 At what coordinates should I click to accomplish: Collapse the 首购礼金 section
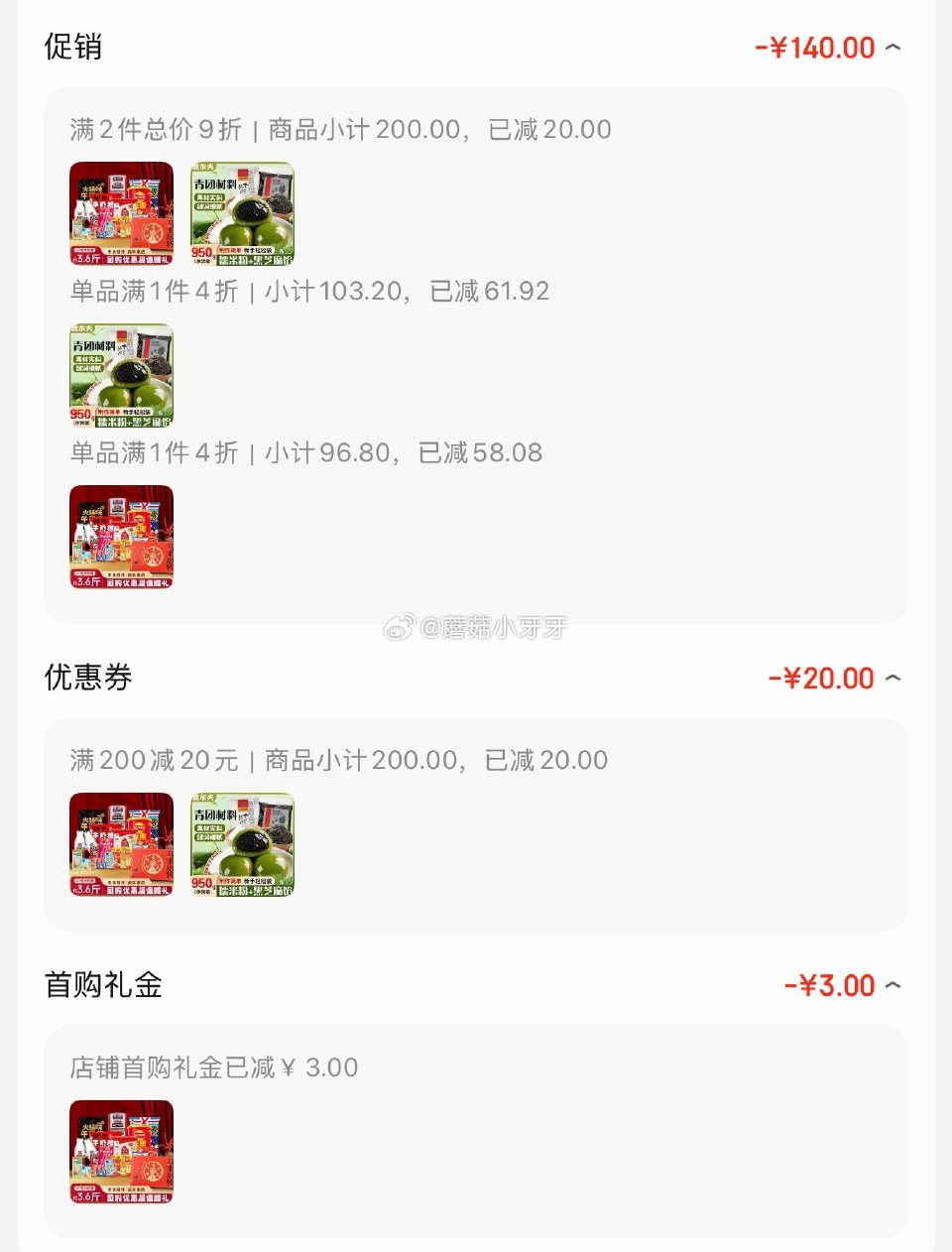895,984
